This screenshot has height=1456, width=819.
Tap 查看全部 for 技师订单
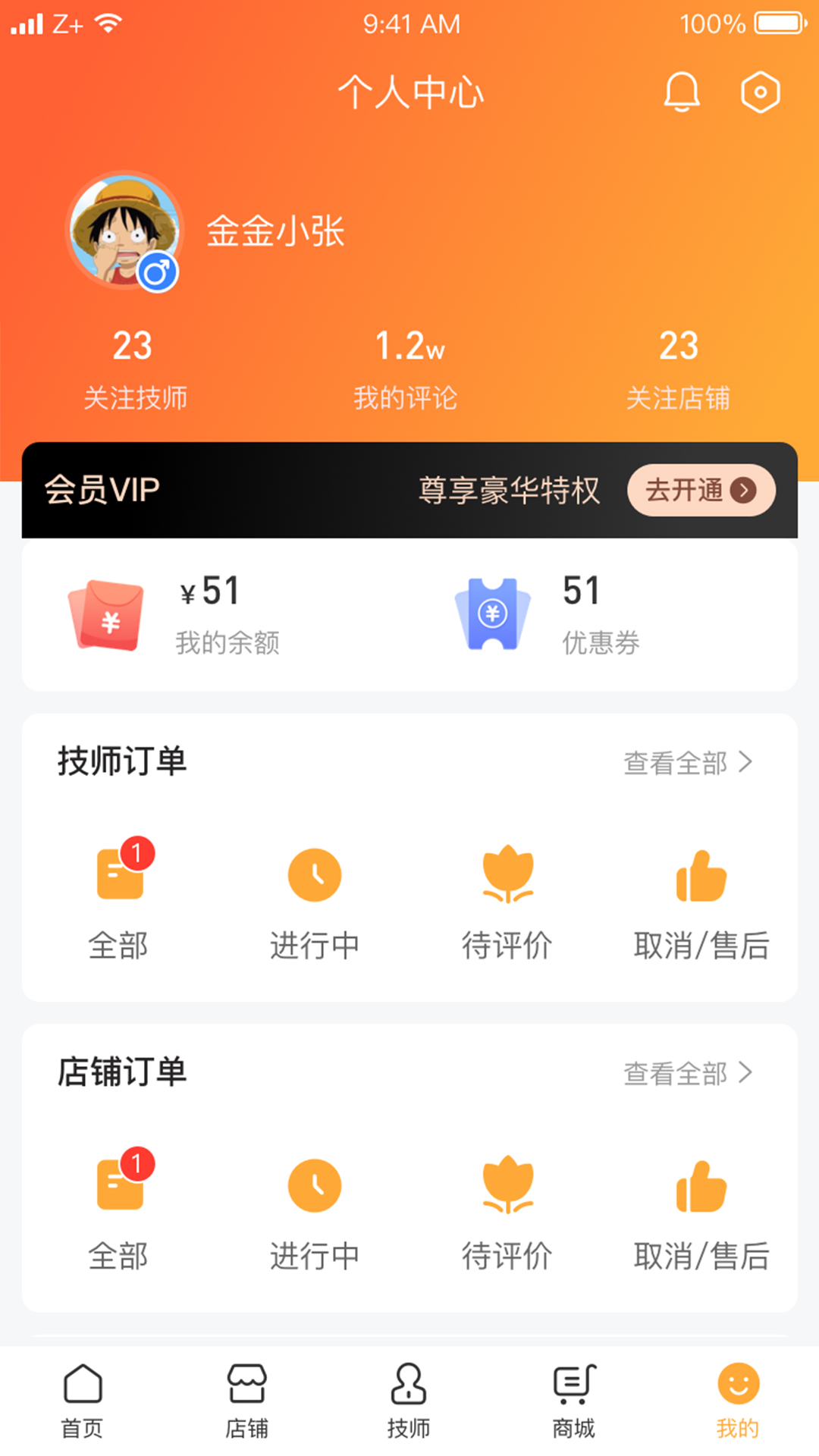[687, 763]
